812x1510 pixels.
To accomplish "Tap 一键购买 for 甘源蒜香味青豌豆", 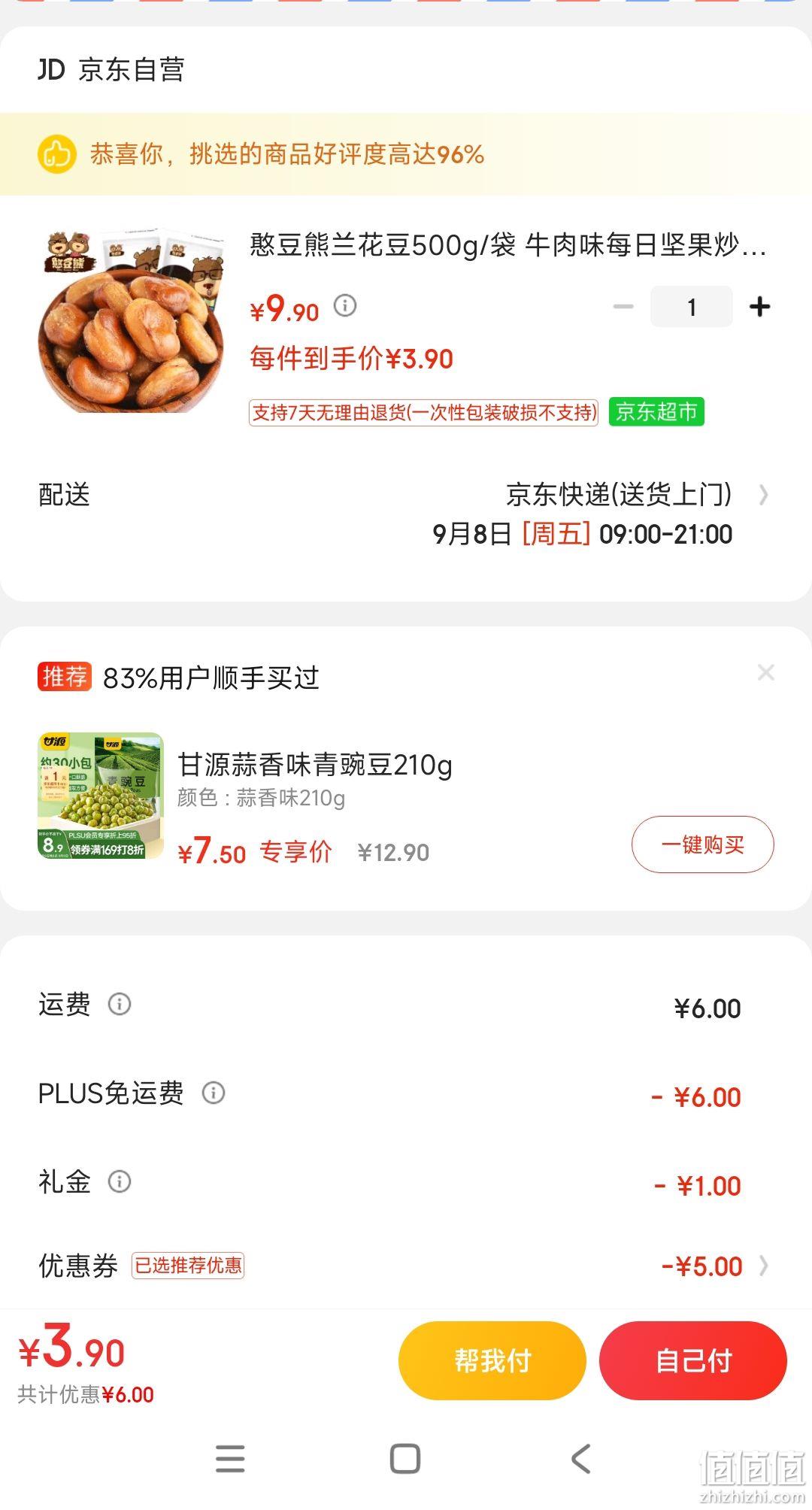I will click(x=702, y=844).
